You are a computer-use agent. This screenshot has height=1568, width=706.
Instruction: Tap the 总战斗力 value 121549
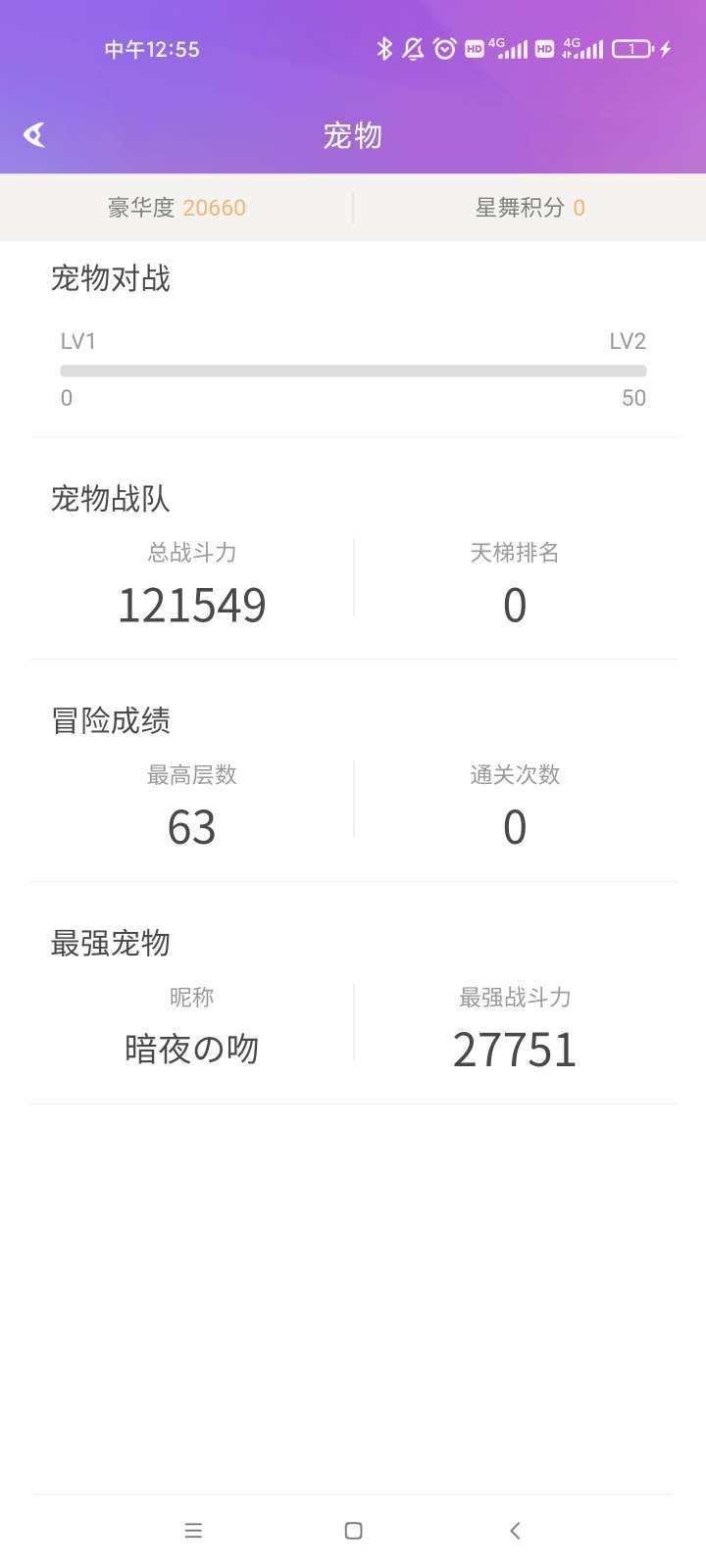[192, 604]
